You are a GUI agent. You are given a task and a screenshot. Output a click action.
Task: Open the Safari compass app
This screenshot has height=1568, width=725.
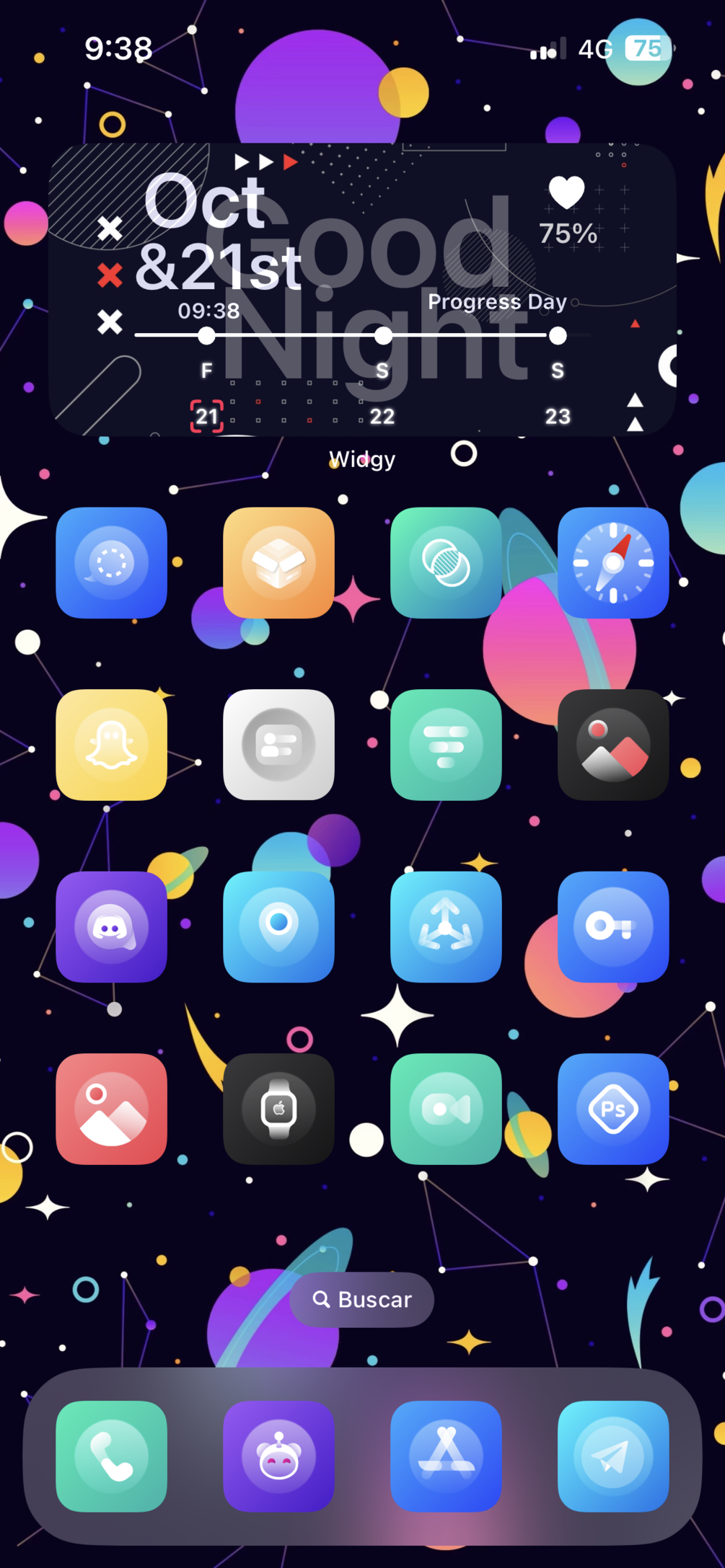612,563
